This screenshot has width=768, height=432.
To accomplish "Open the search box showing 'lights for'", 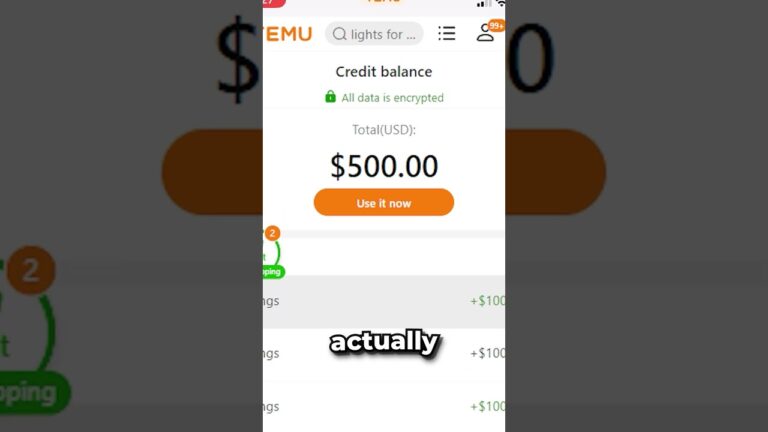I will (x=374, y=34).
